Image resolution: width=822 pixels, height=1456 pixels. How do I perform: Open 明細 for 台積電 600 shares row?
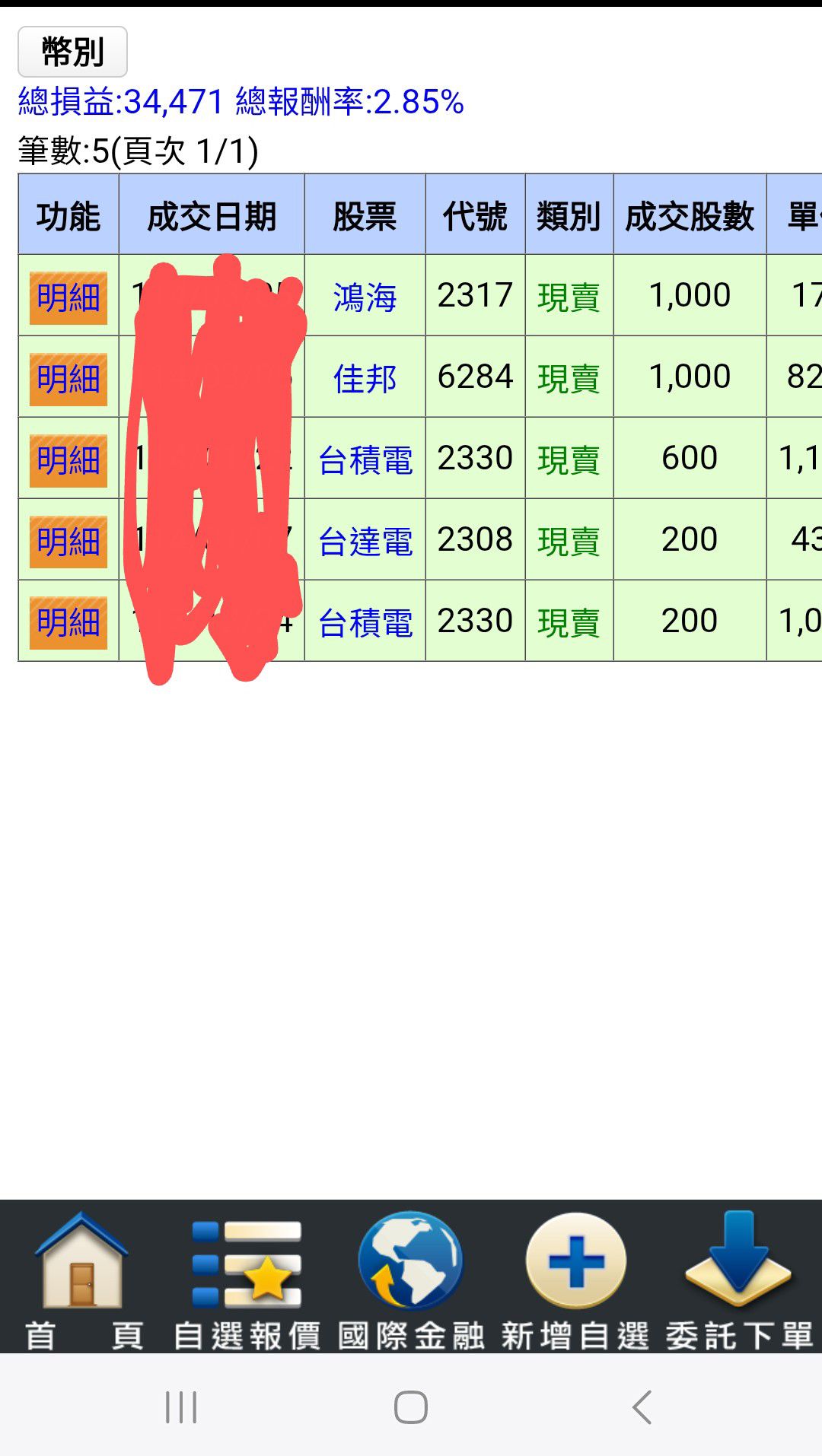tap(68, 460)
